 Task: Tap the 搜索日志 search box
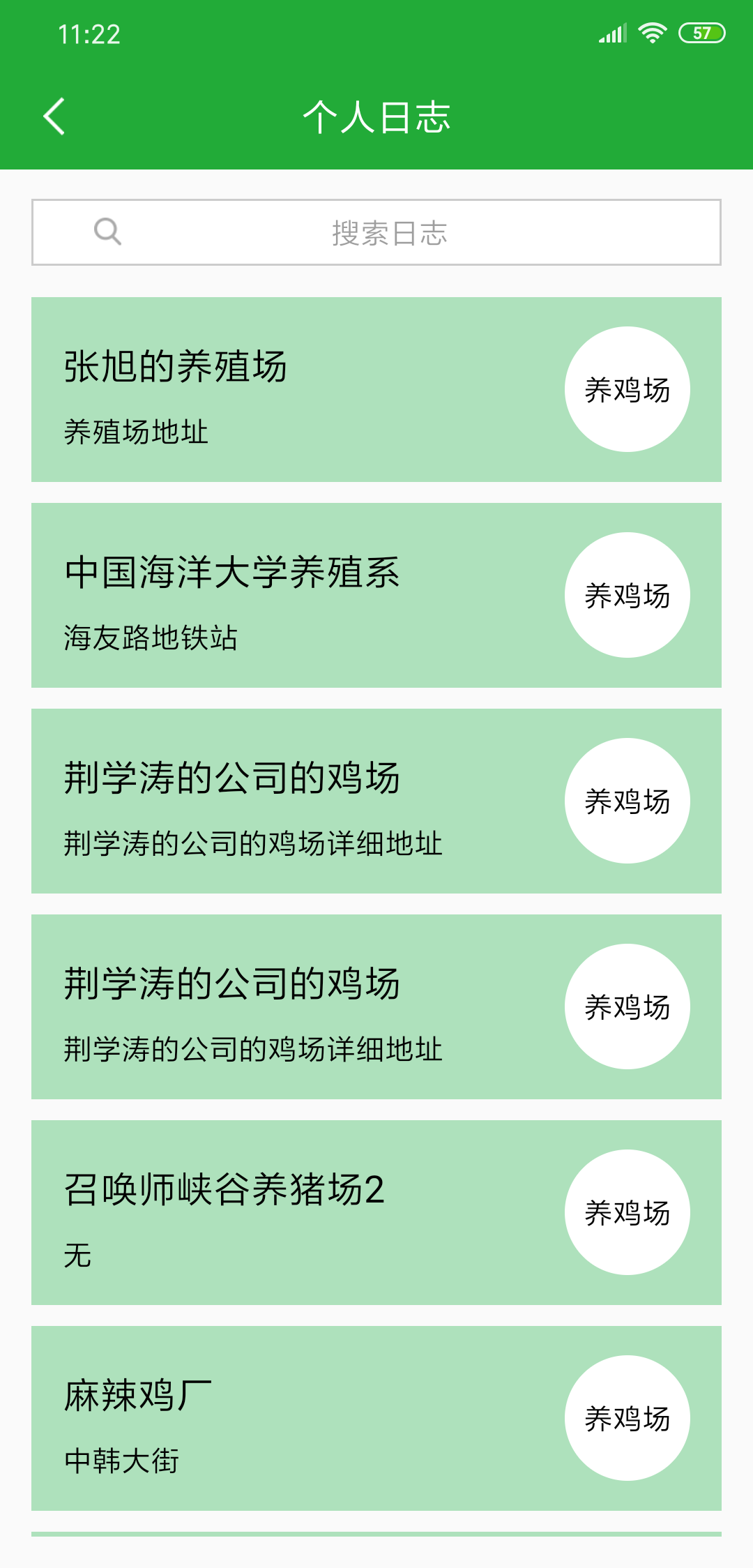[x=376, y=232]
